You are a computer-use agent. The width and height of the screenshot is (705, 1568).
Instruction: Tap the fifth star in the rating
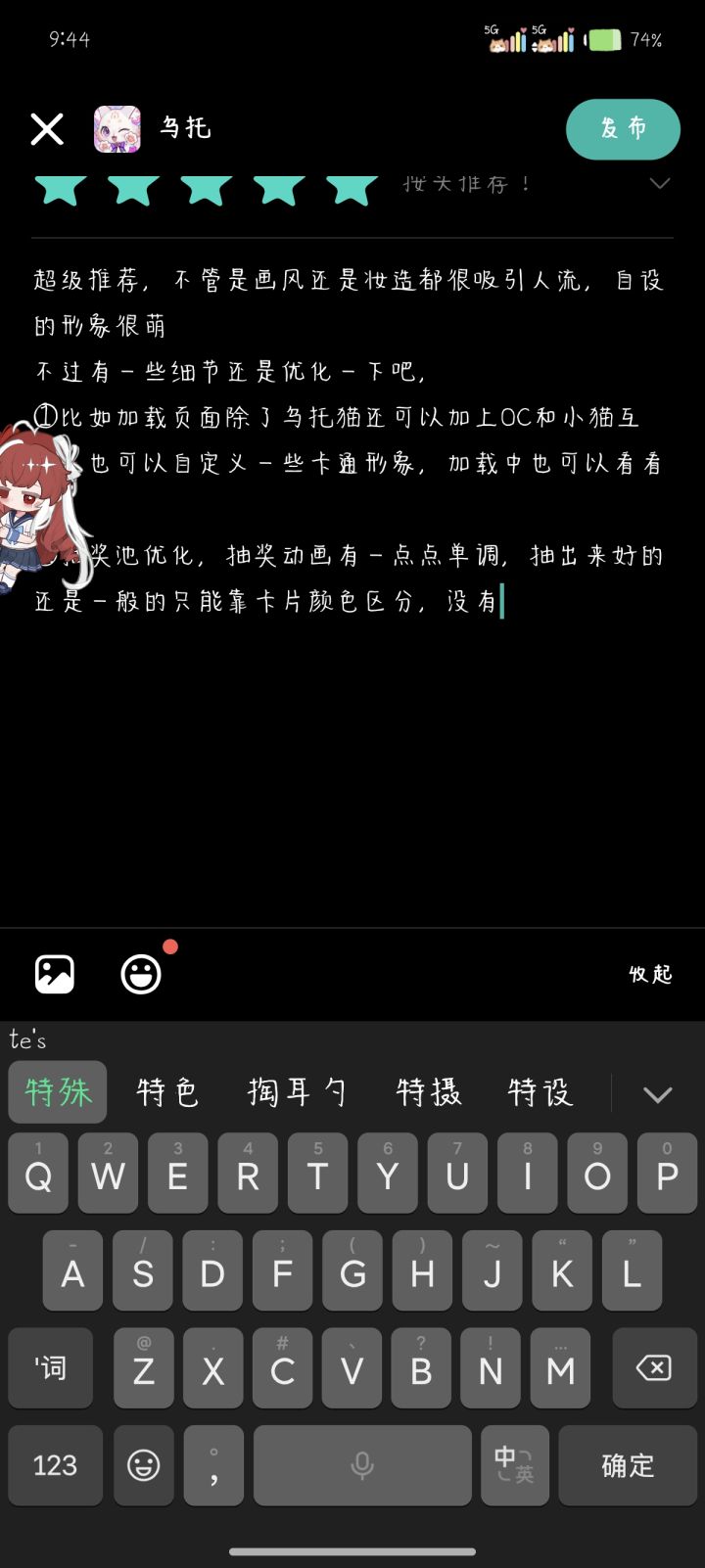pyautogui.click(x=352, y=188)
